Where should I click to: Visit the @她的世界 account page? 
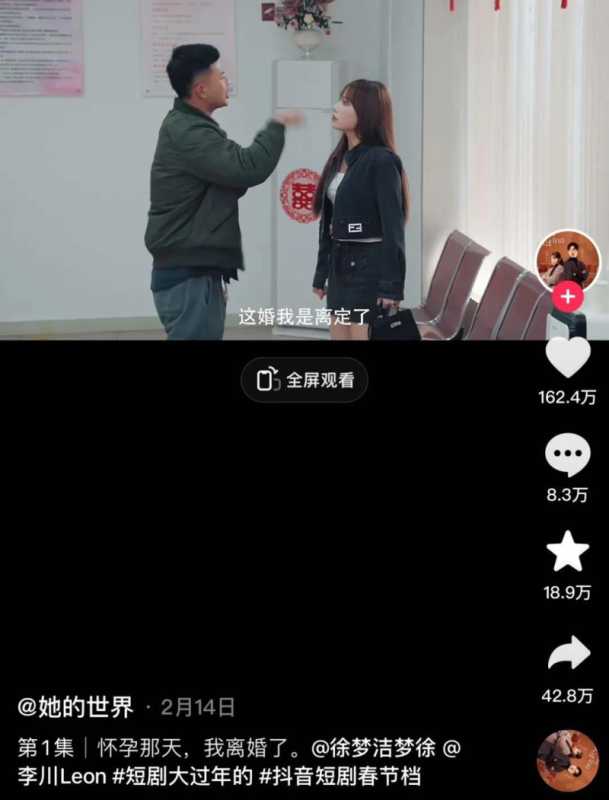pos(76,708)
